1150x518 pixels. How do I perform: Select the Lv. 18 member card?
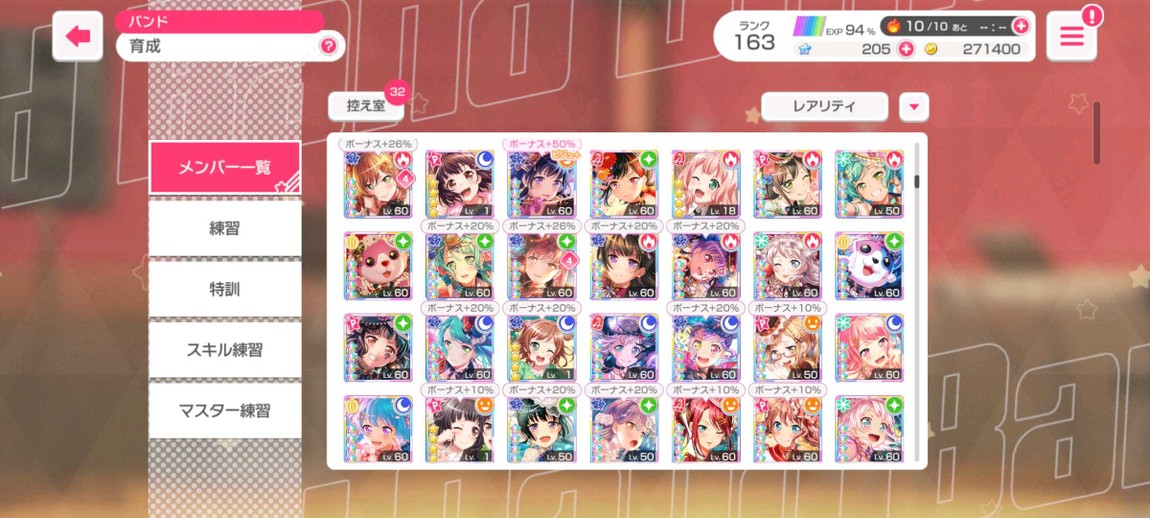(x=706, y=184)
